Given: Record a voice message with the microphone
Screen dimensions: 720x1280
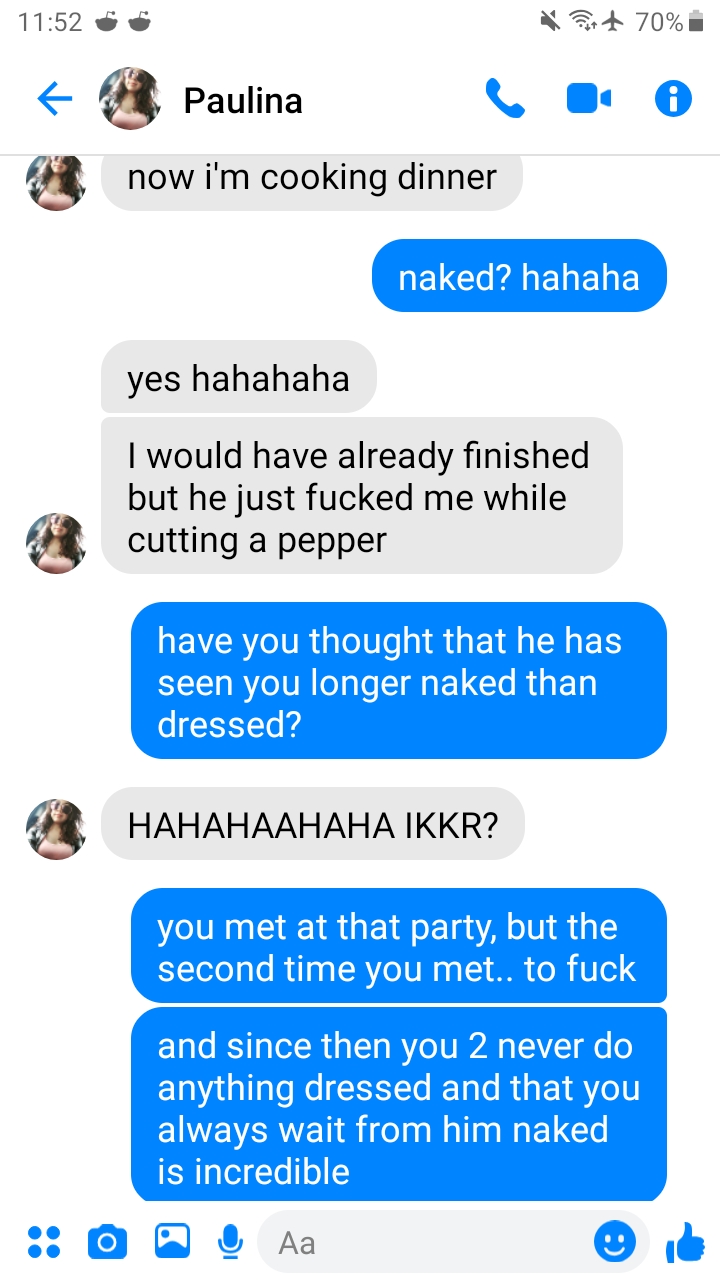Looking at the screenshot, I should coord(230,1241).
